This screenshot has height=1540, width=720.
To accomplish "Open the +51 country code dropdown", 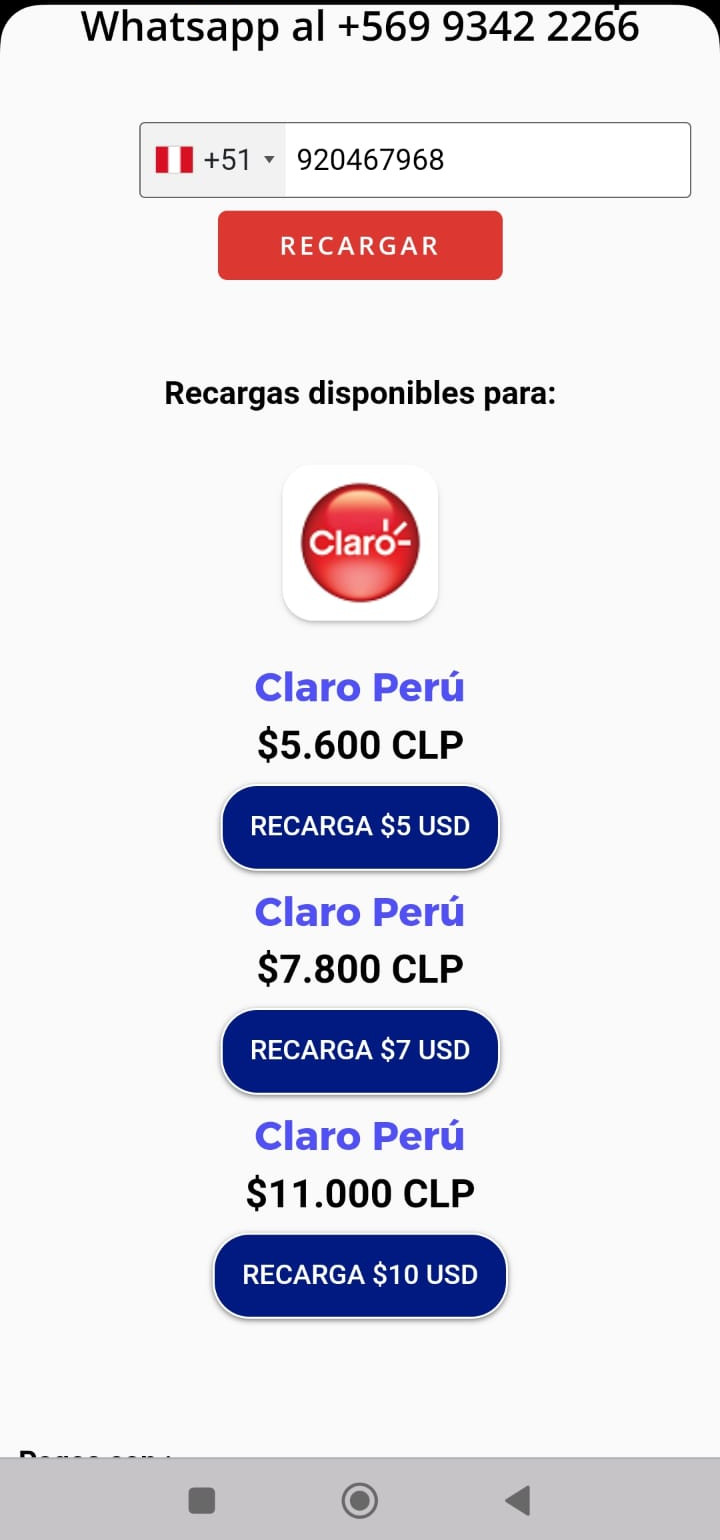I will pos(214,160).
